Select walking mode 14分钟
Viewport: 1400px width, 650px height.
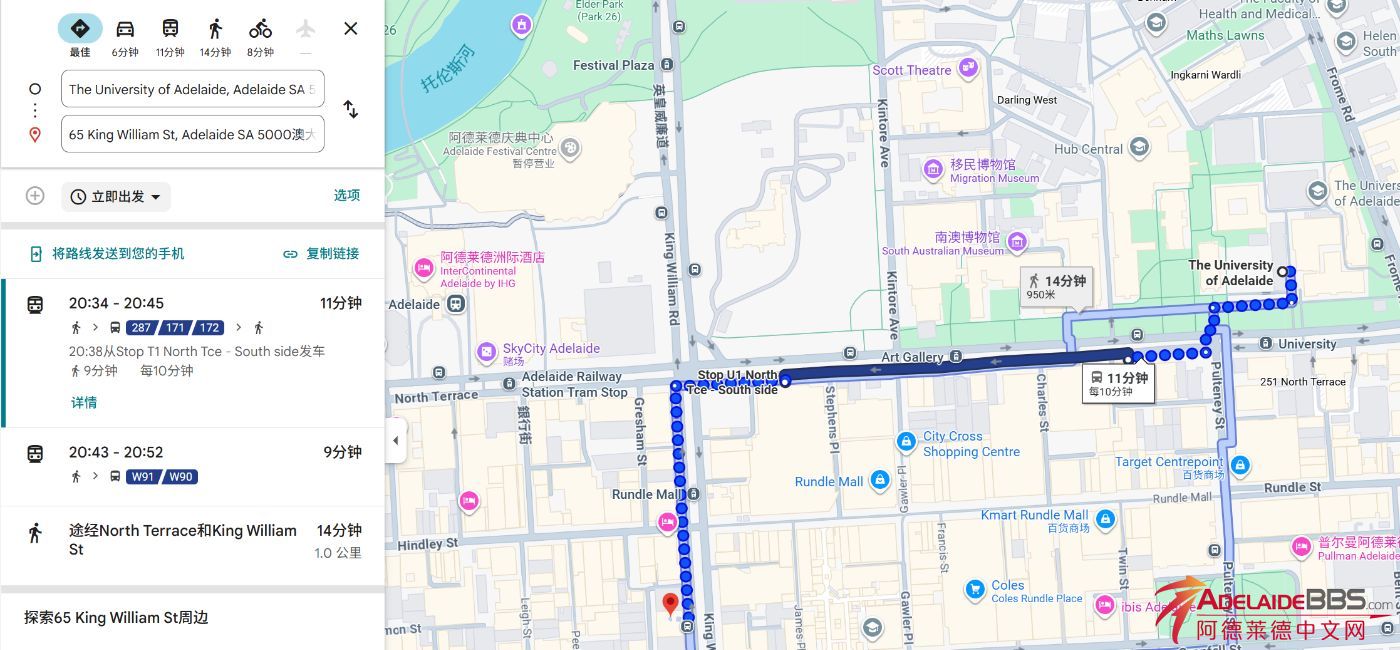(x=215, y=35)
